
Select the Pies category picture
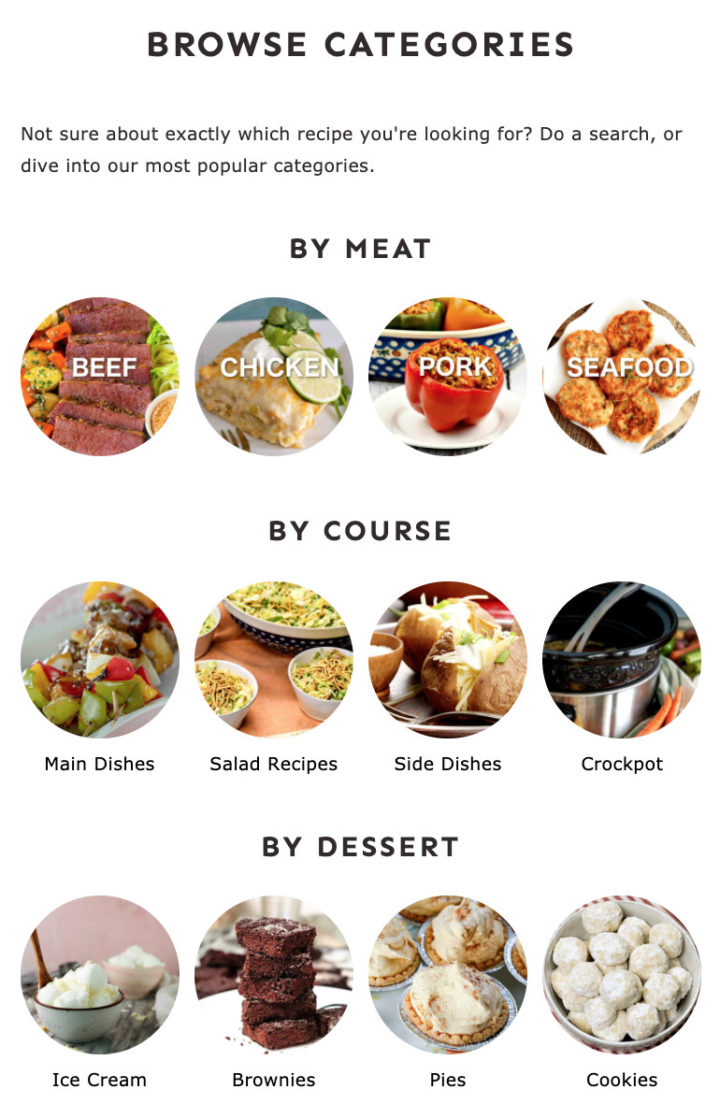447,975
